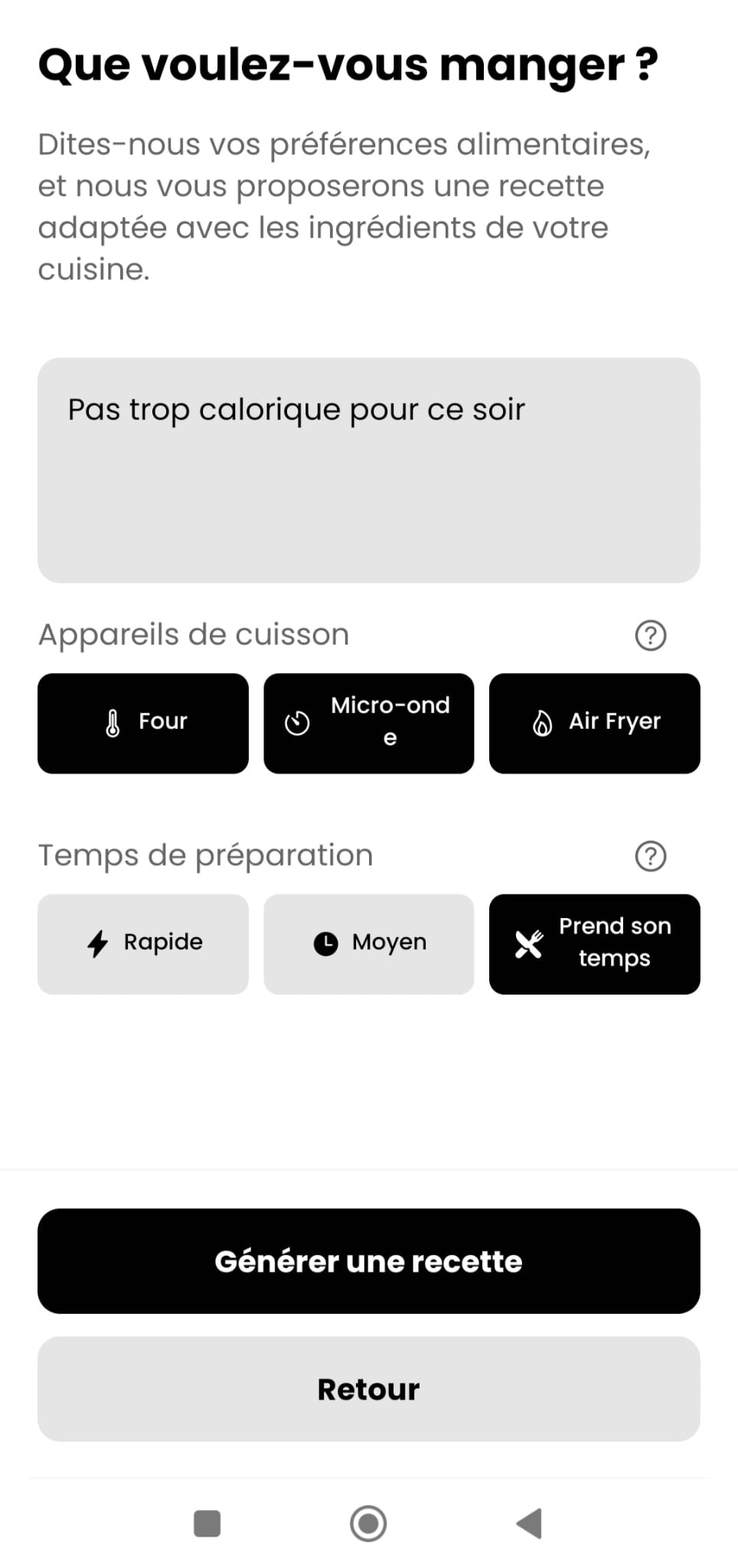
Task: Open help for Temps de préparation
Action: pos(650,855)
